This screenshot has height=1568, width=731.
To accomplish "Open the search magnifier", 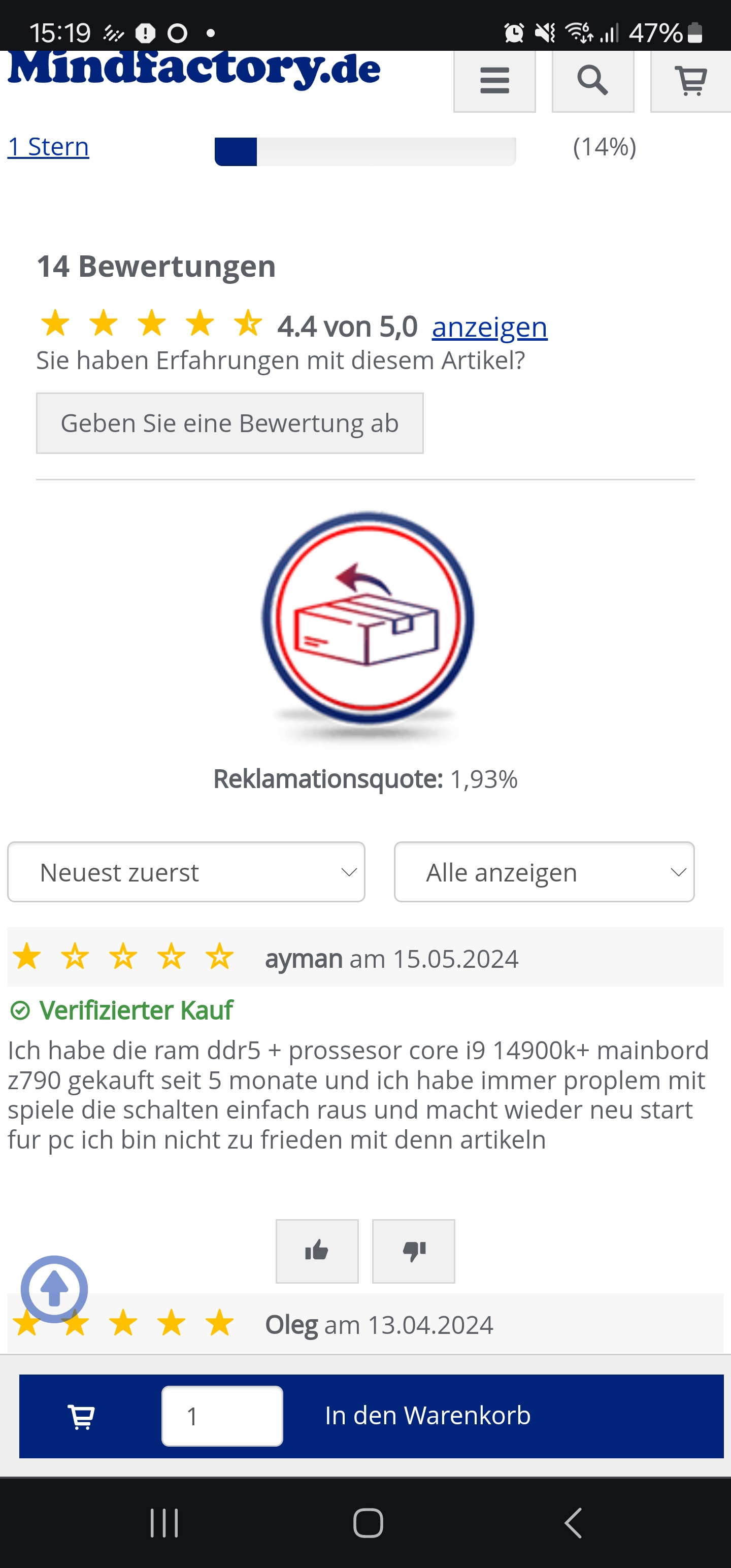I will (x=592, y=81).
